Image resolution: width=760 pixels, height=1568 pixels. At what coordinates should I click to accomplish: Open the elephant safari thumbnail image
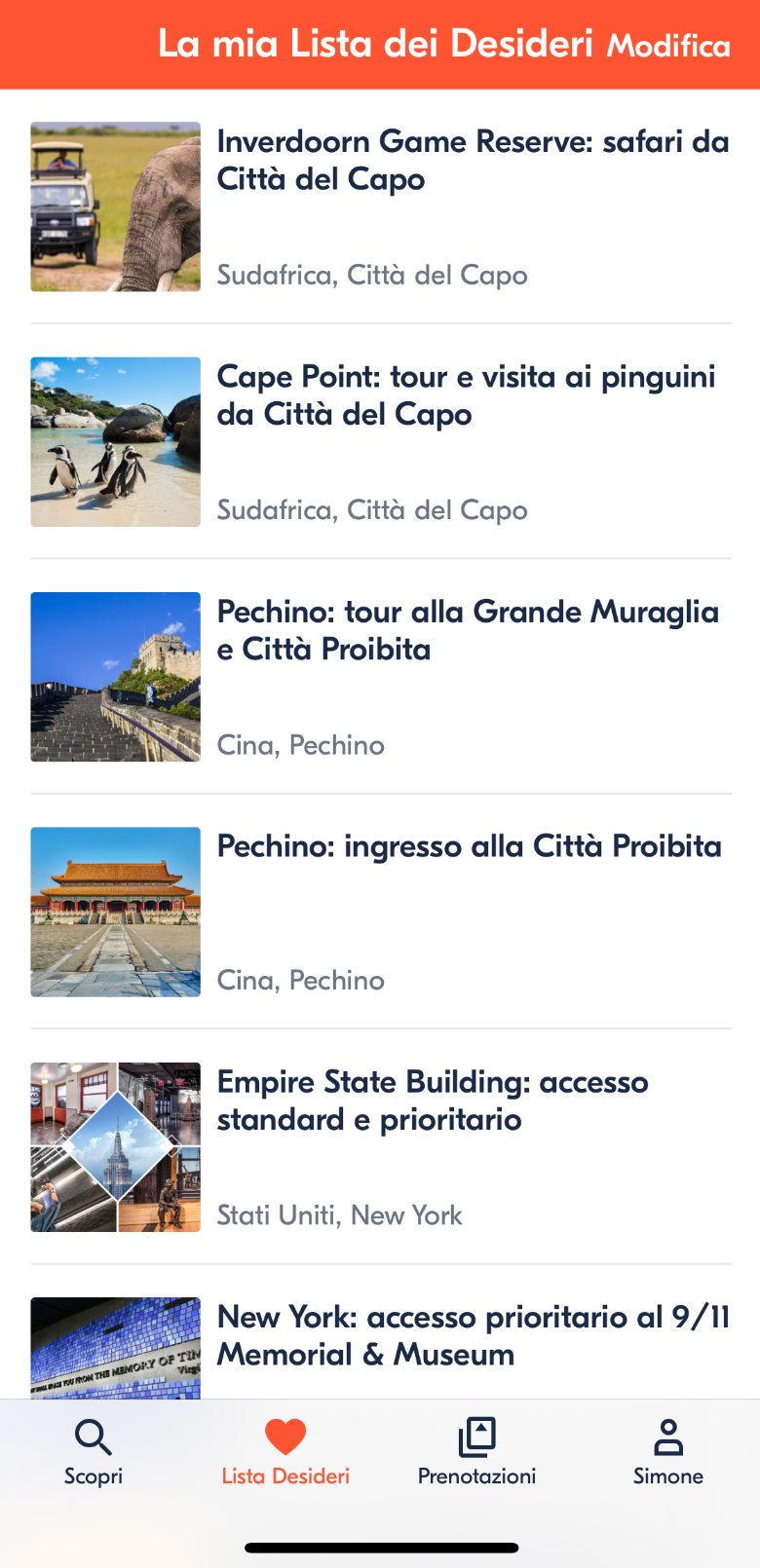pos(115,206)
